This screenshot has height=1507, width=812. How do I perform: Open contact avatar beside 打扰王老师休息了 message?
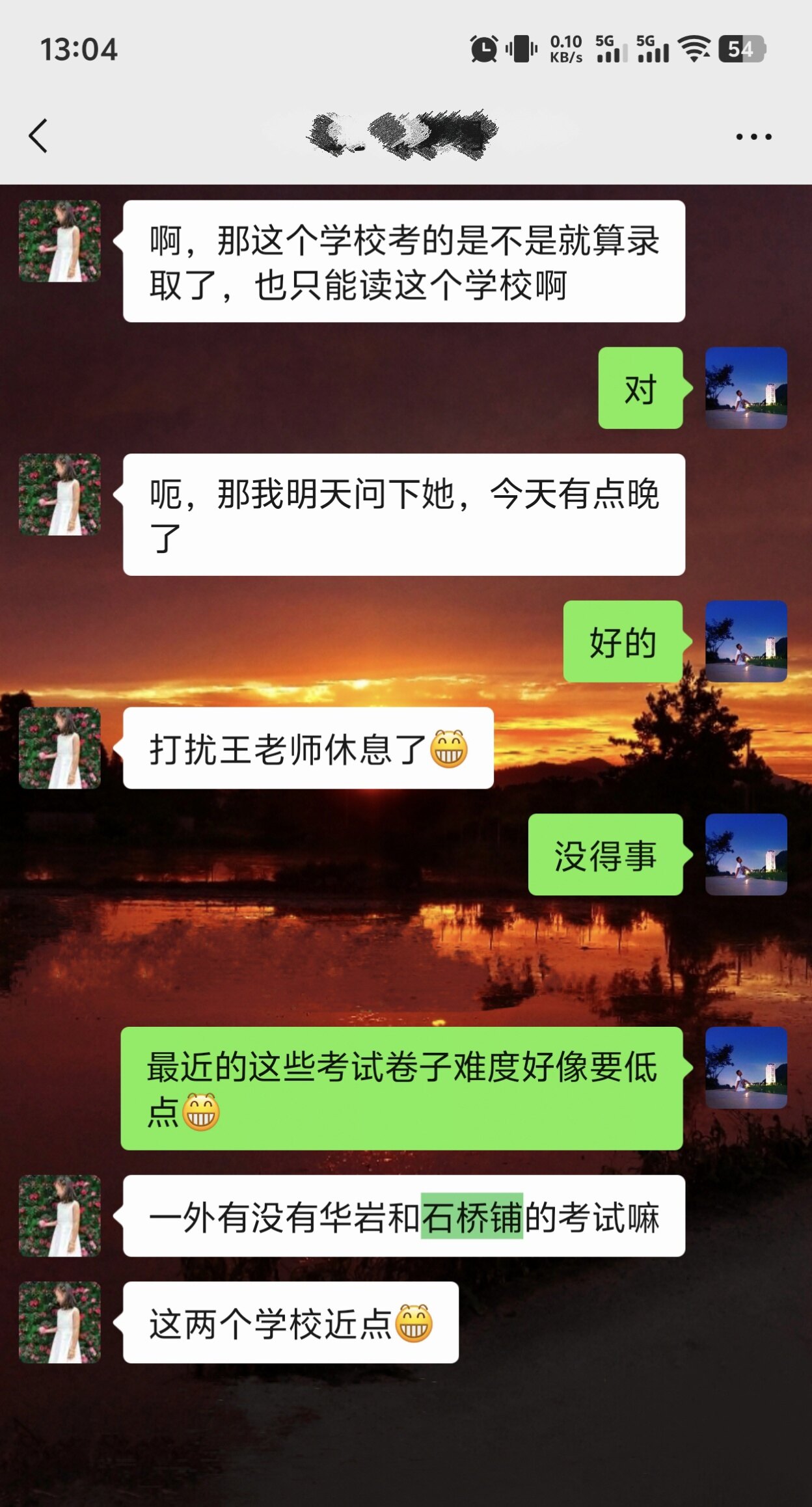tap(60, 748)
